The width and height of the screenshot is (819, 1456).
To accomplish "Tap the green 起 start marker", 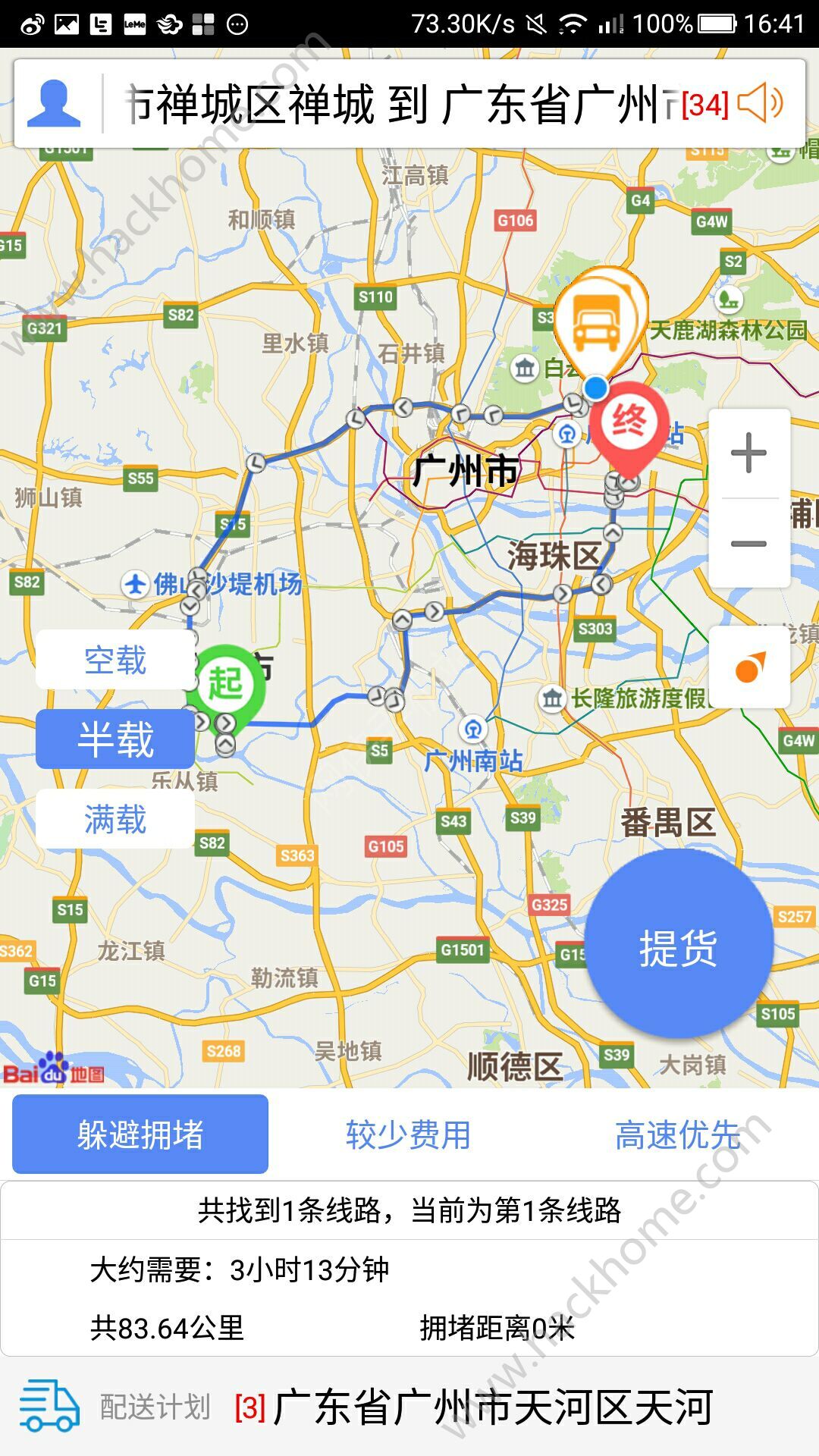I will coord(225,684).
